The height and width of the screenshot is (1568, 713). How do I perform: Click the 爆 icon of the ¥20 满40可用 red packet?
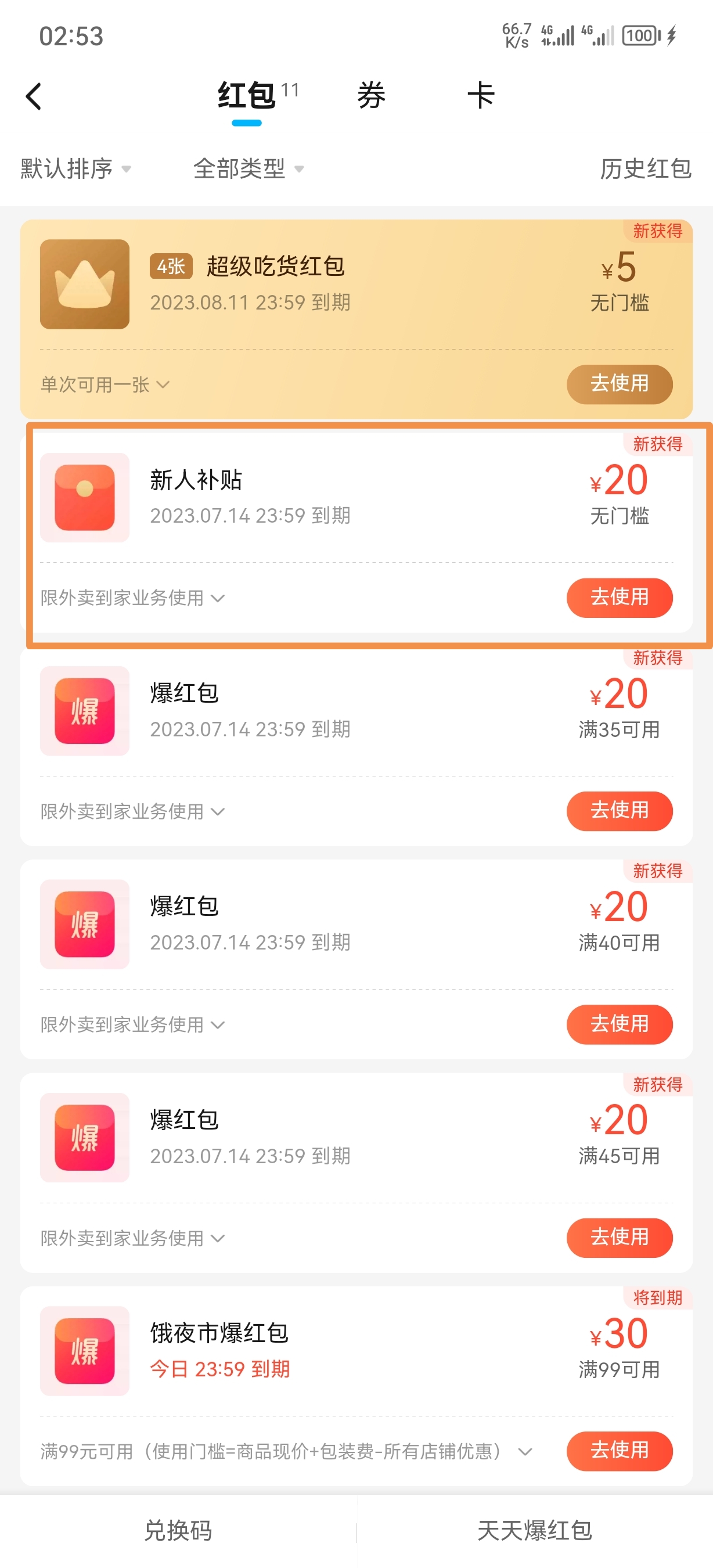click(x=84, y=924)
